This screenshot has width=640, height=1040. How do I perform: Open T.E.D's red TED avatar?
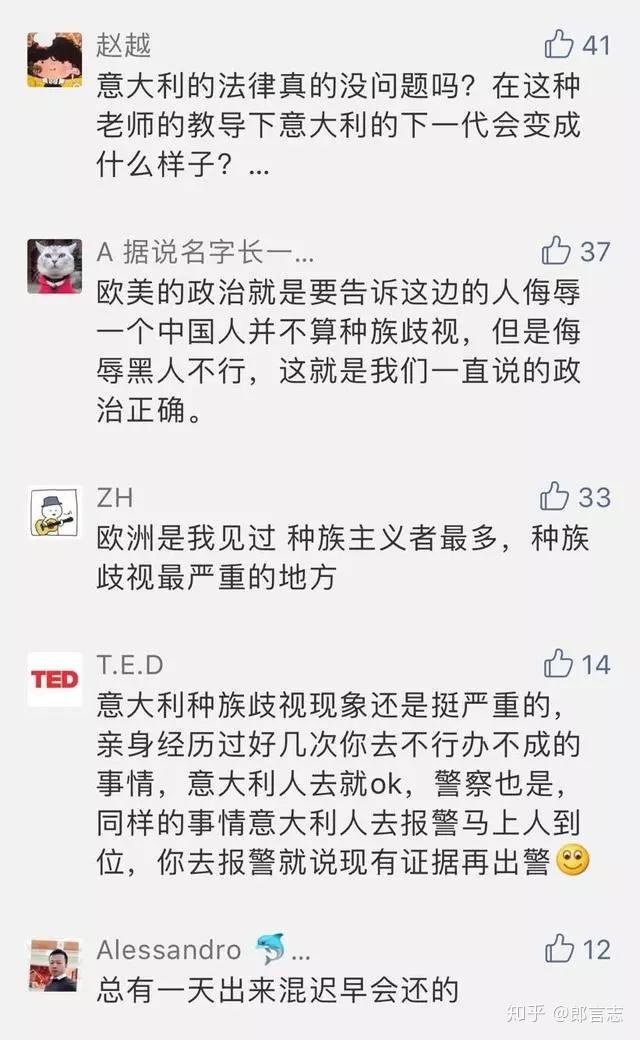tap(54, 680)
